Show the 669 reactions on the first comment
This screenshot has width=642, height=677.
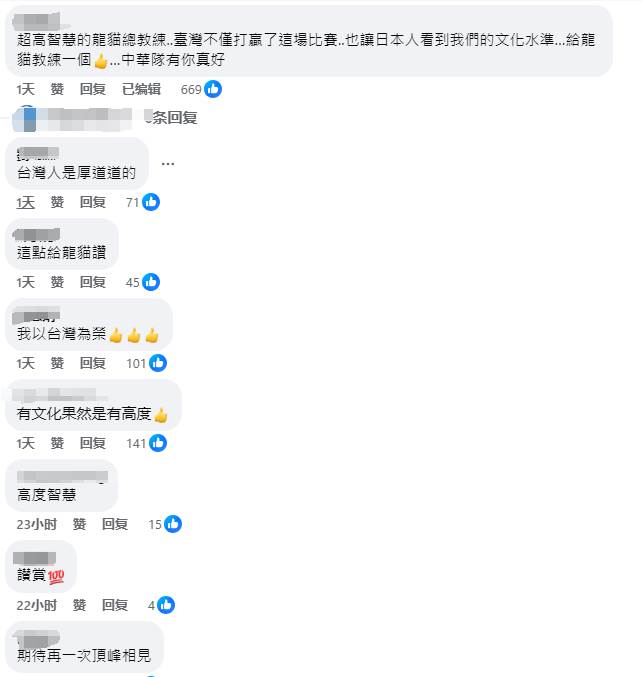201,89
